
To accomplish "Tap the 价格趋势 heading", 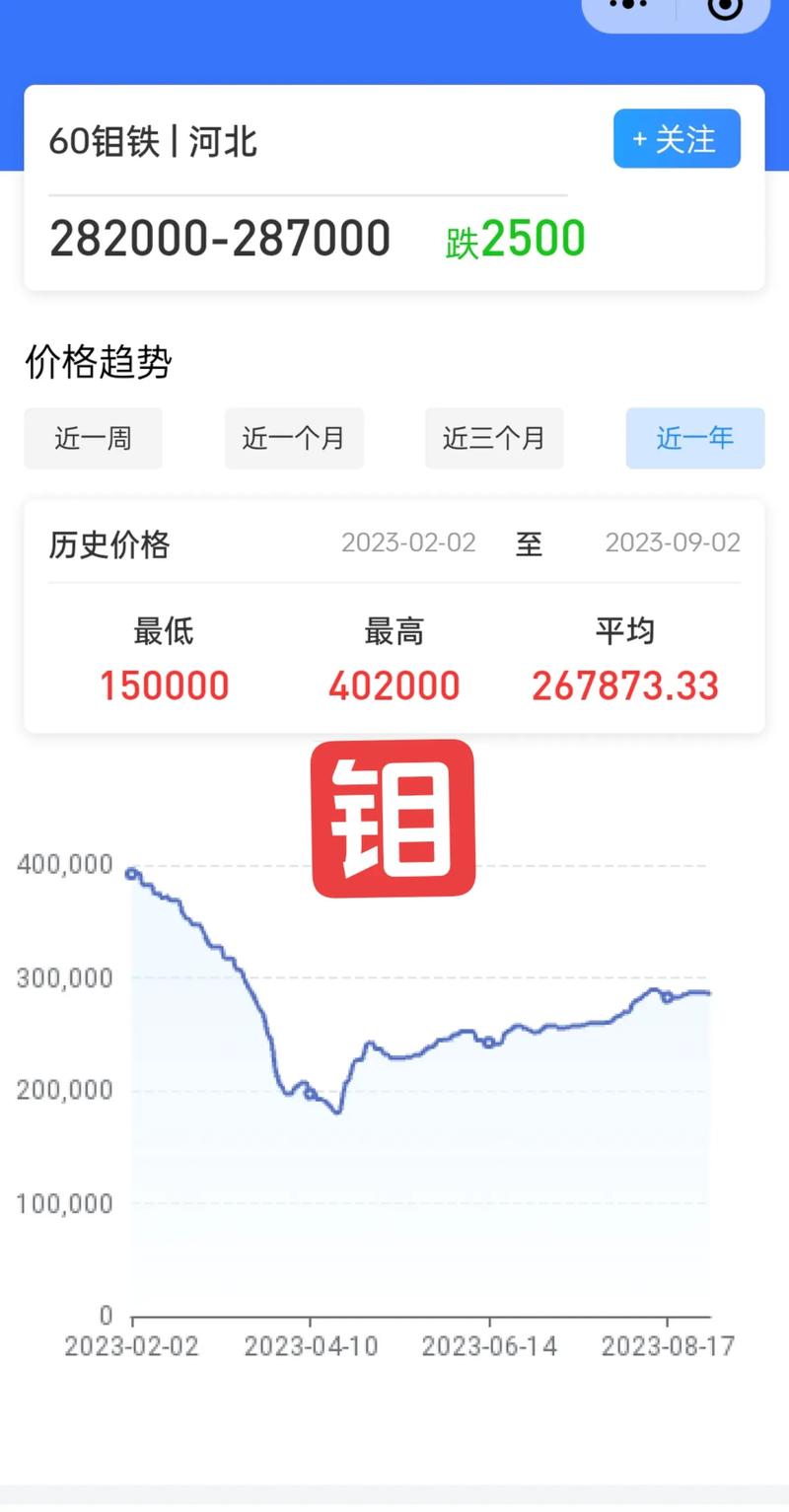I will (99, 364).
